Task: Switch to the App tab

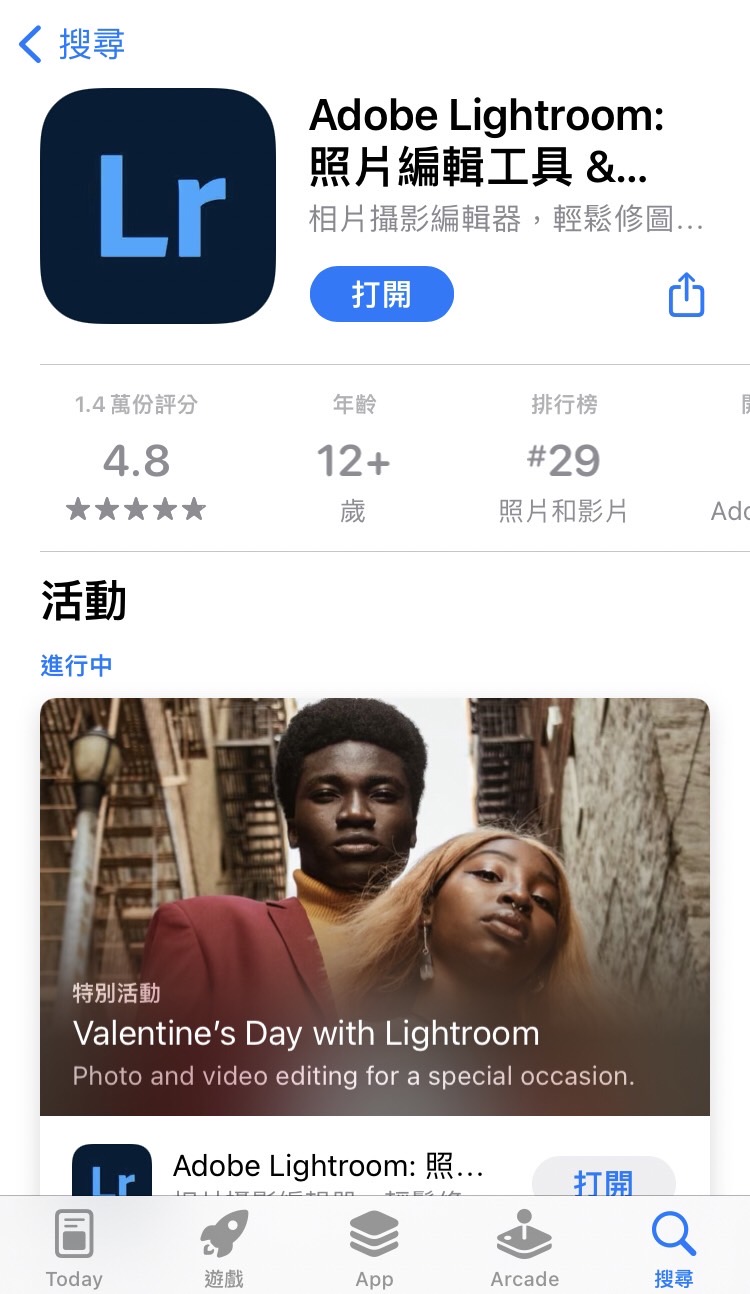Action: tap(374, 1246)
